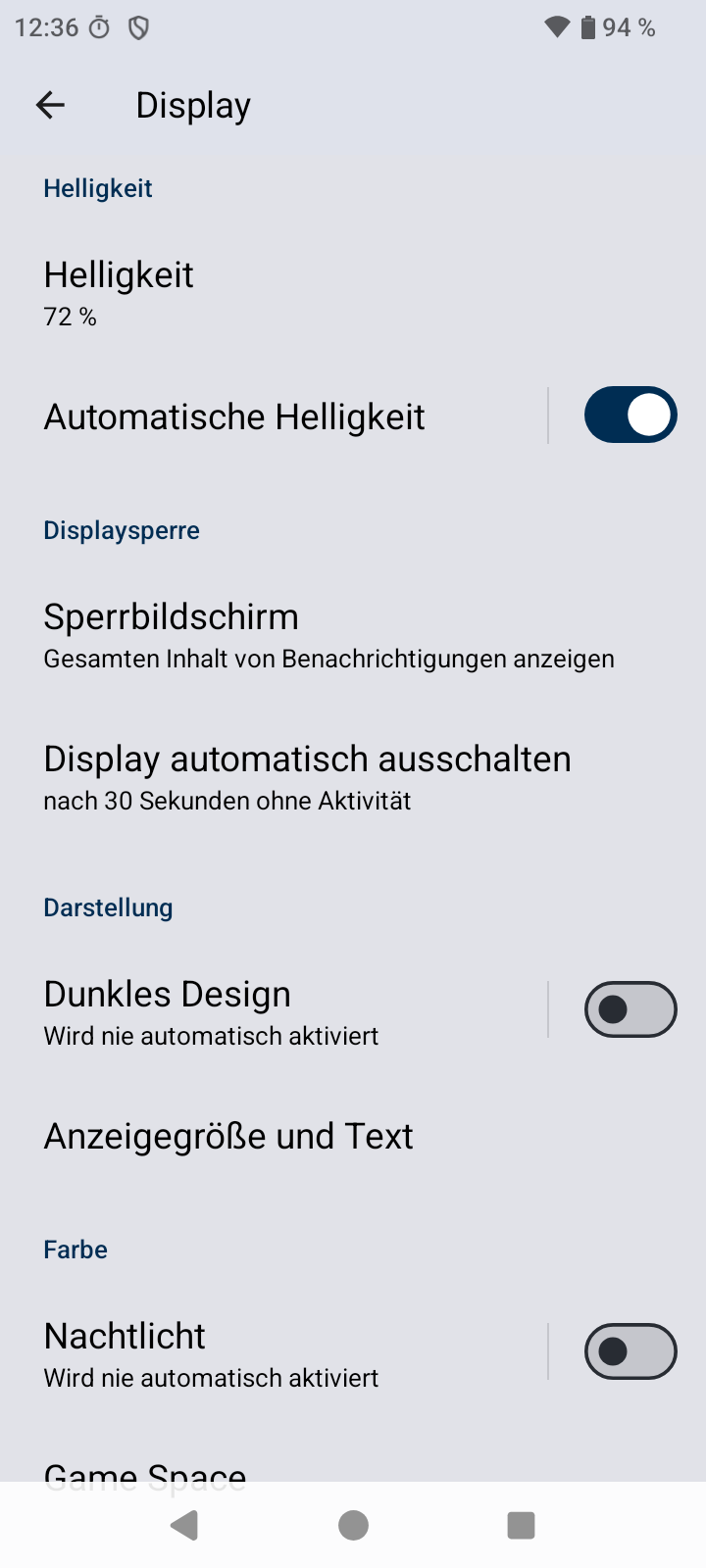Open Sperrbildschirm settings
The width and height of the screenshot is (706, 1568).
(x=353, y=635)
